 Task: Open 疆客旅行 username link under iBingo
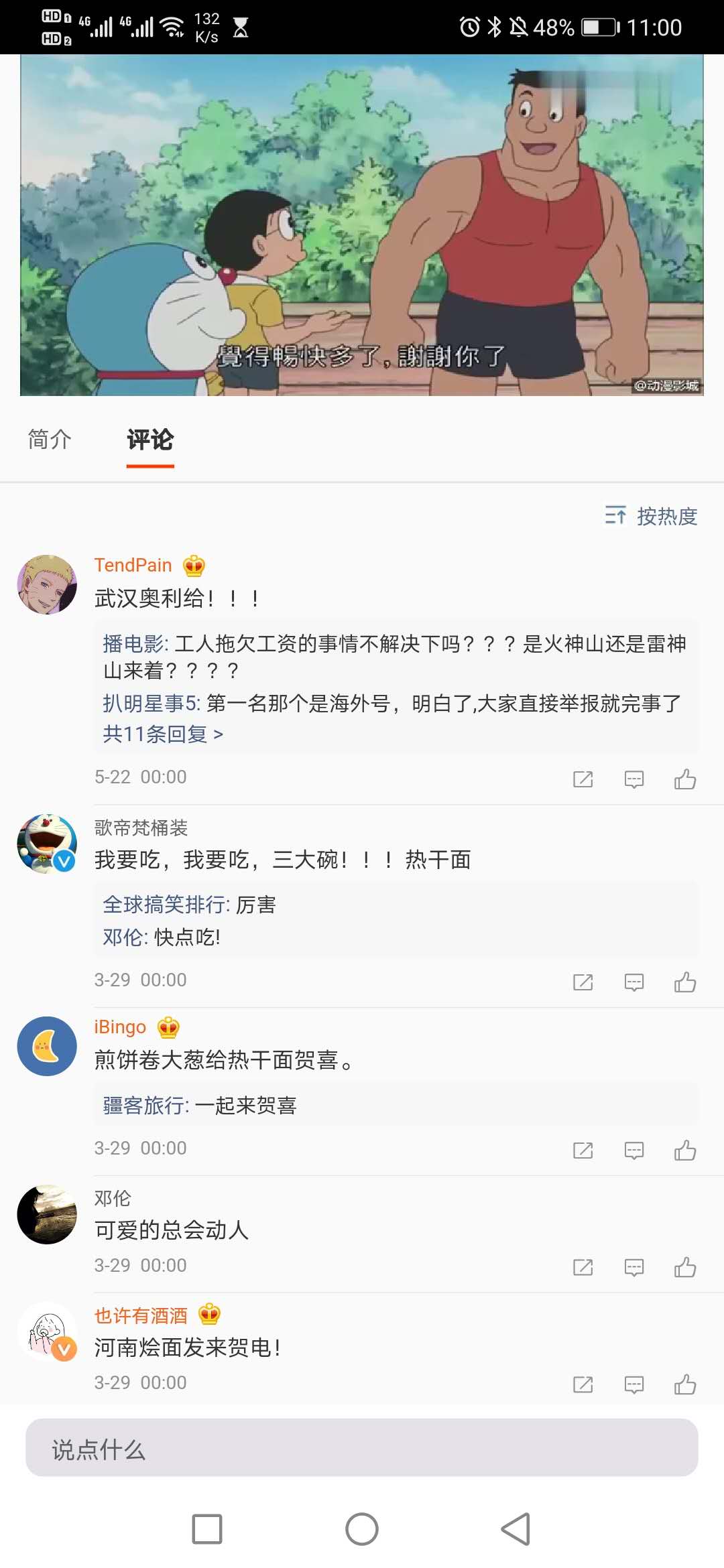click(x=145, y=1105)
